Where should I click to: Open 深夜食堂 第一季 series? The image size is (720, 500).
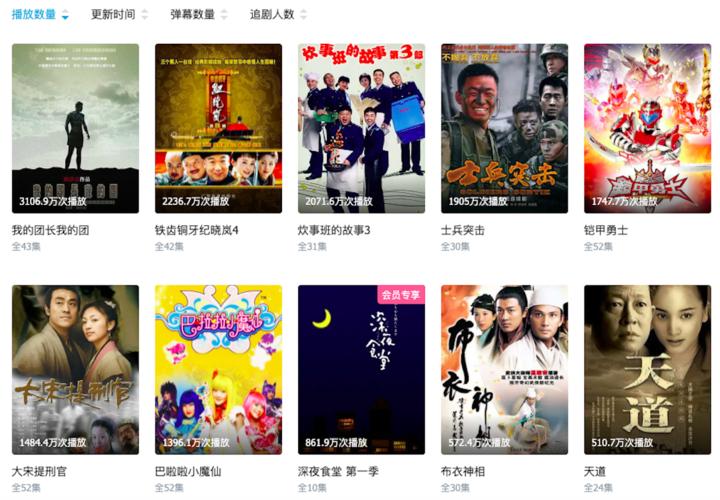[361, 370]
